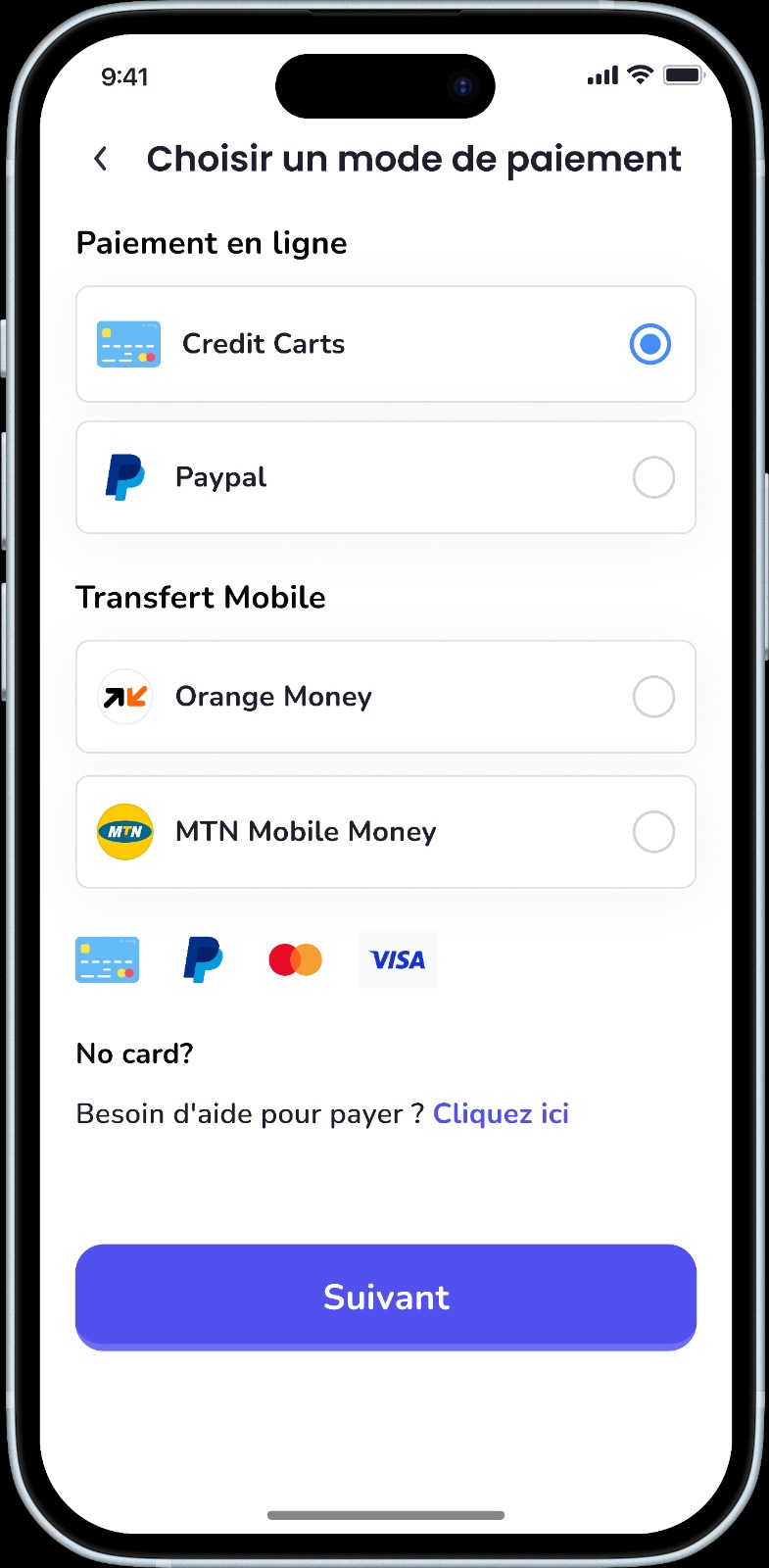Tap the Suivant button
This screenshot has width=769, height=1568.
pos(385,1297)
